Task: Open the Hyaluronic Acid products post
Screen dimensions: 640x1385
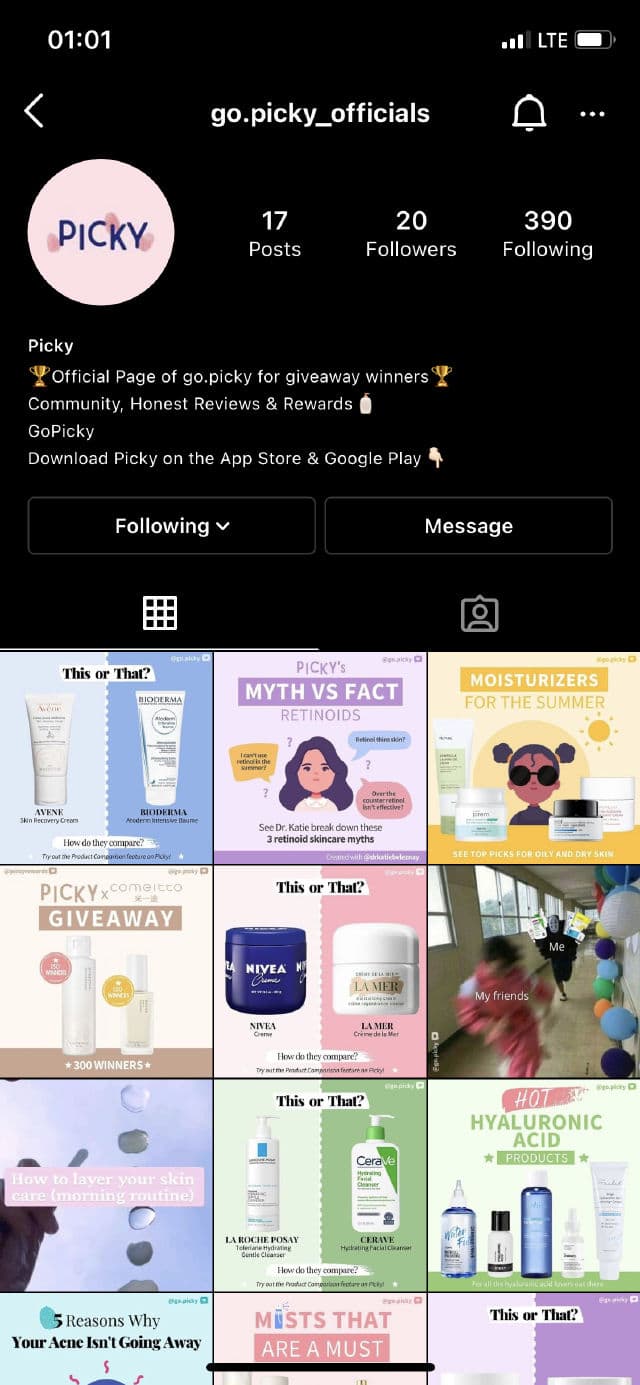Action: 534,1186
